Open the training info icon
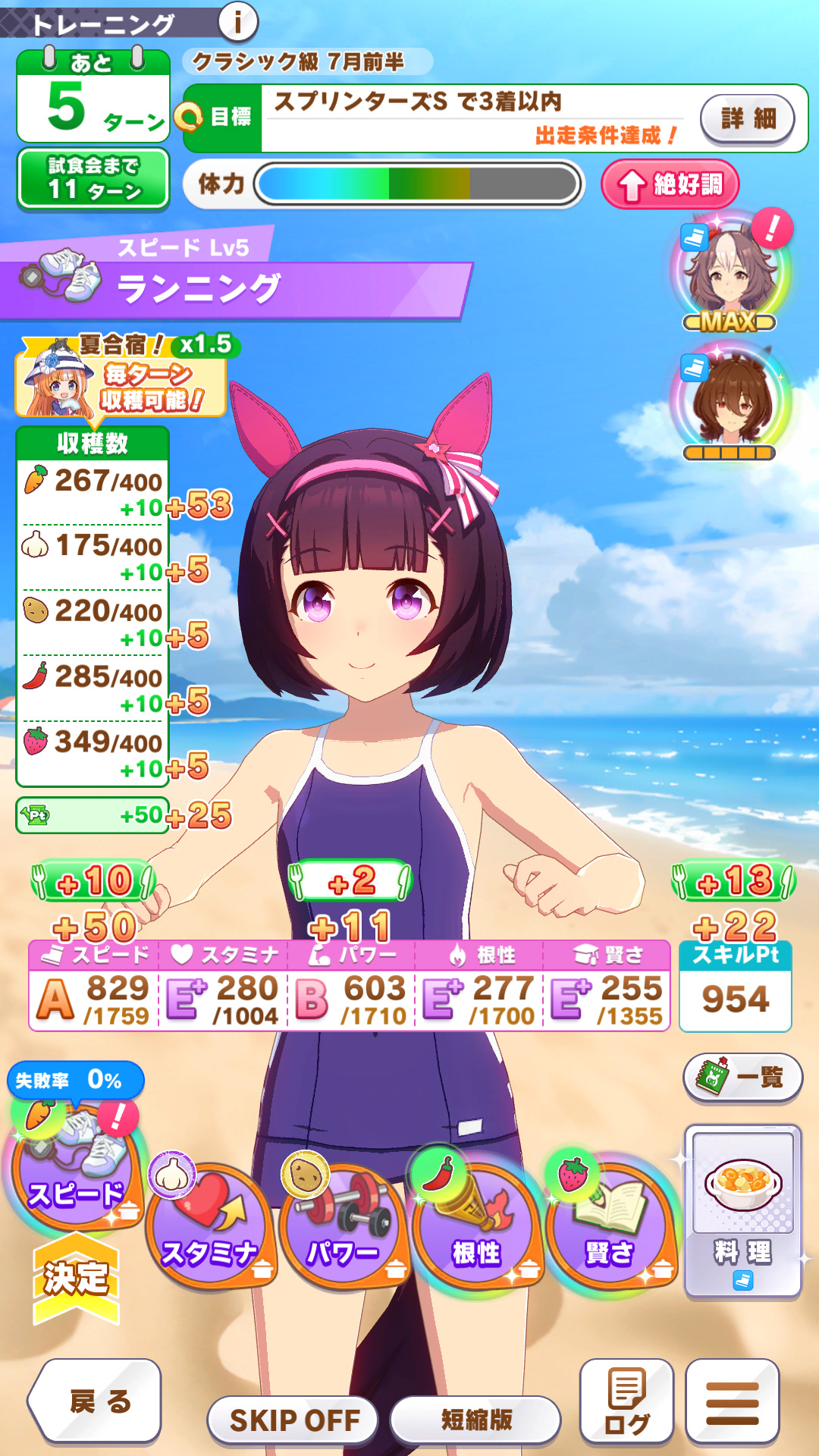 (238, 22)
